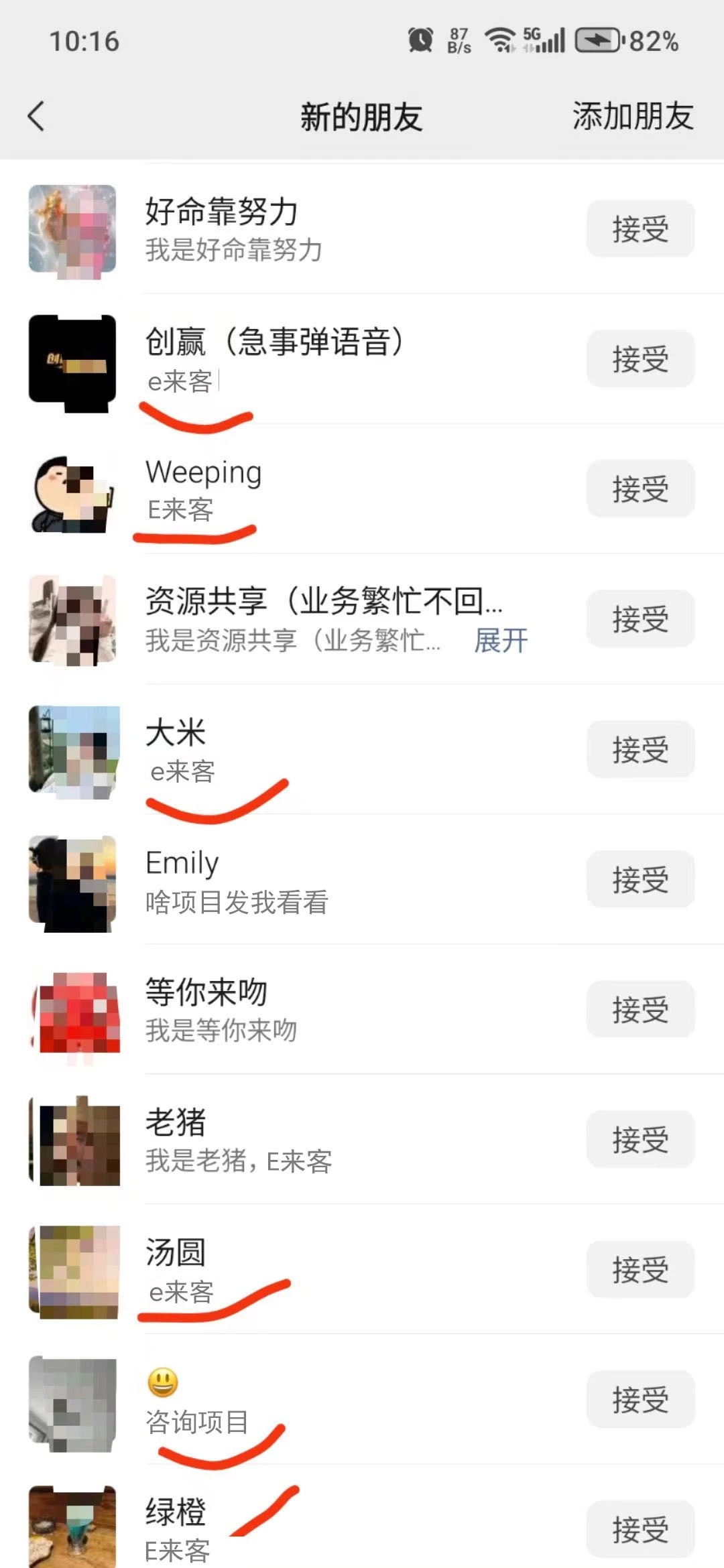Image resolution: width=724 pixels, height=1568 pixels.
Task: Accept friend request from 汤圆
Action: pos(640,1269)
